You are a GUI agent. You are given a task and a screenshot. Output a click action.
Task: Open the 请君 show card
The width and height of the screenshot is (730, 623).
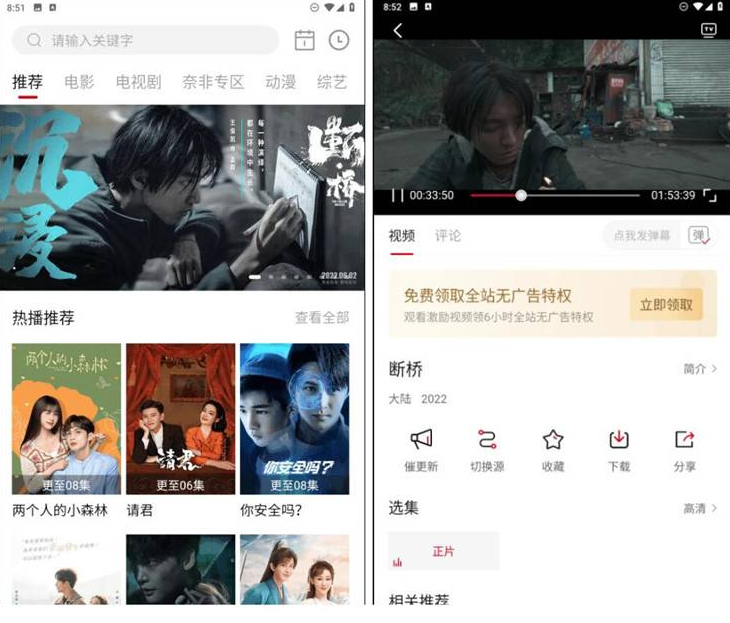point(180,420)
